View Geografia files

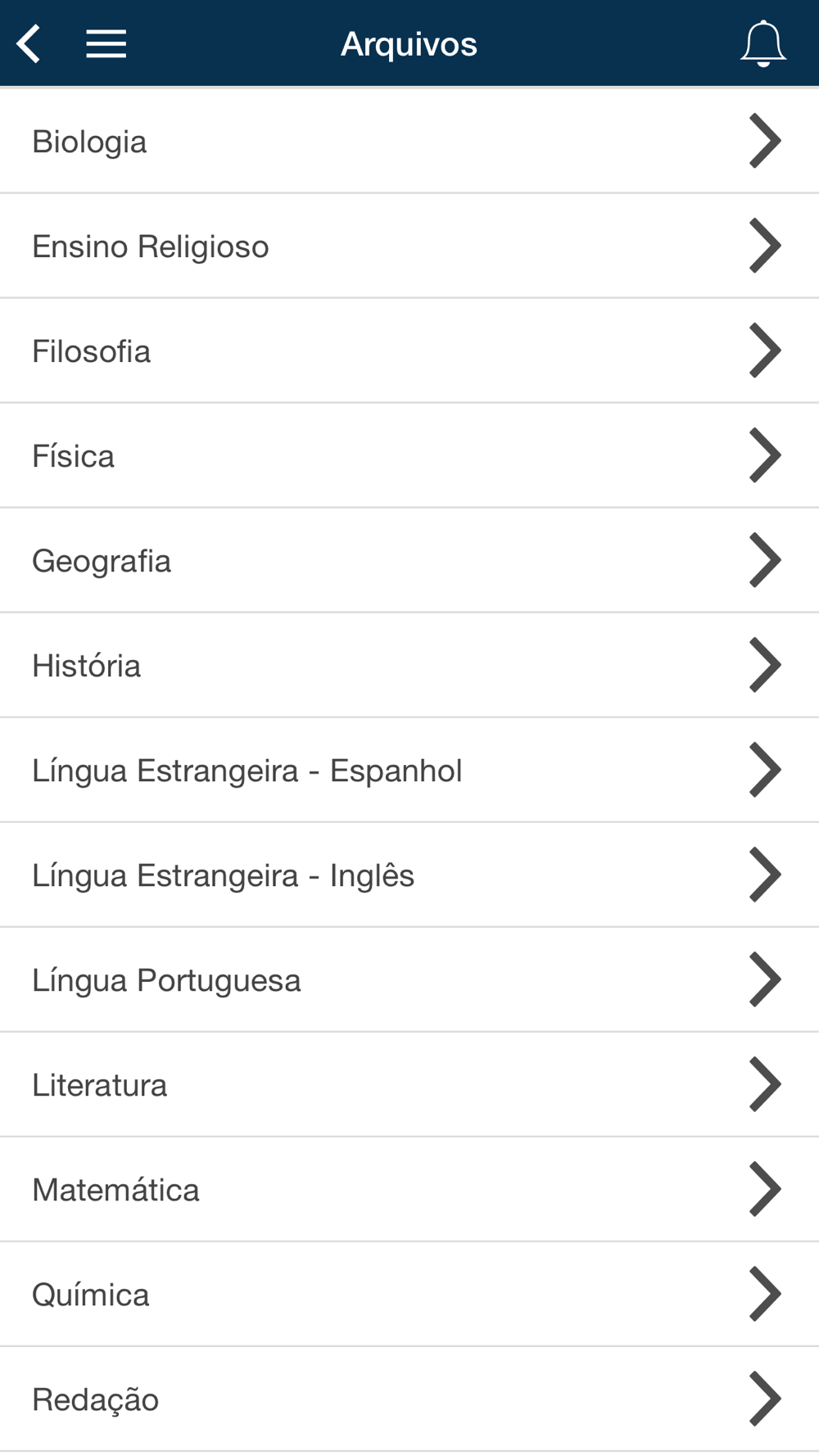[x=409, y=560]
